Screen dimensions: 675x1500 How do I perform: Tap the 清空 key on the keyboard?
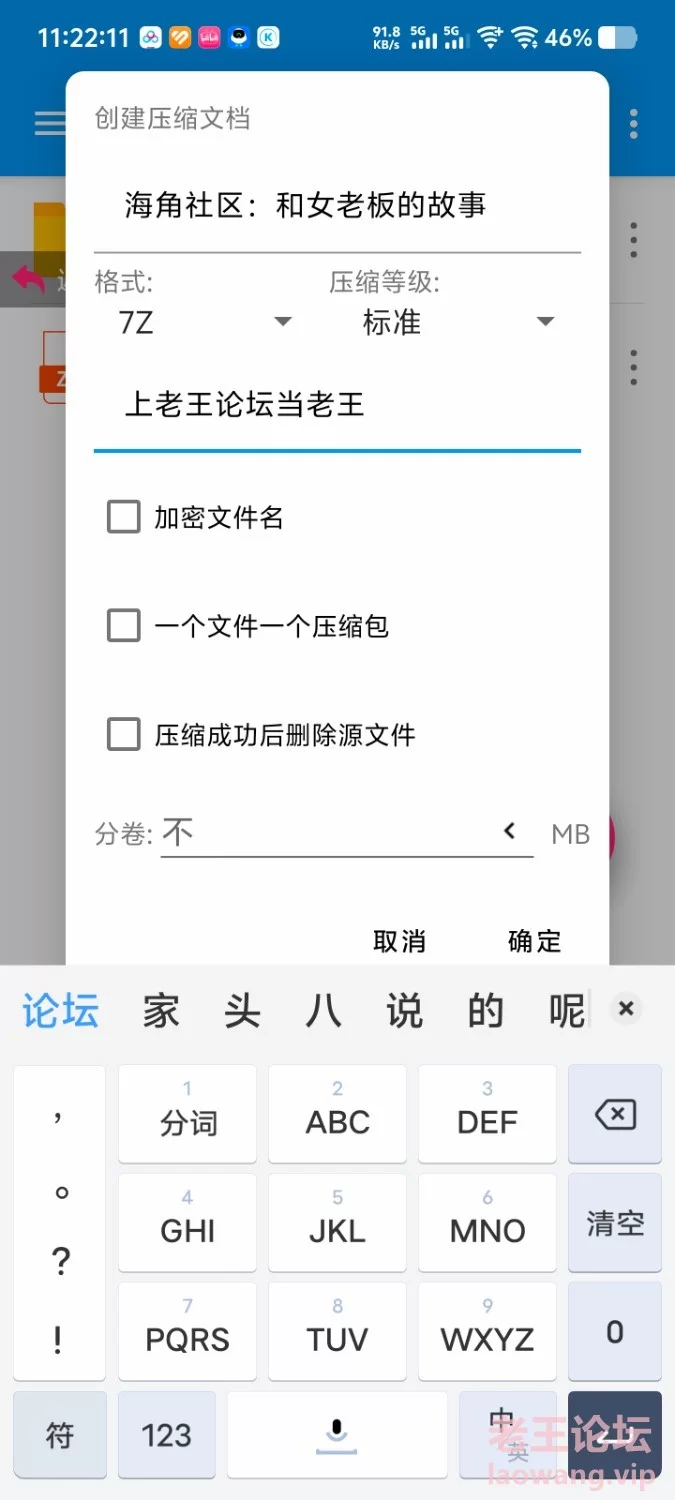(614, 1223)
